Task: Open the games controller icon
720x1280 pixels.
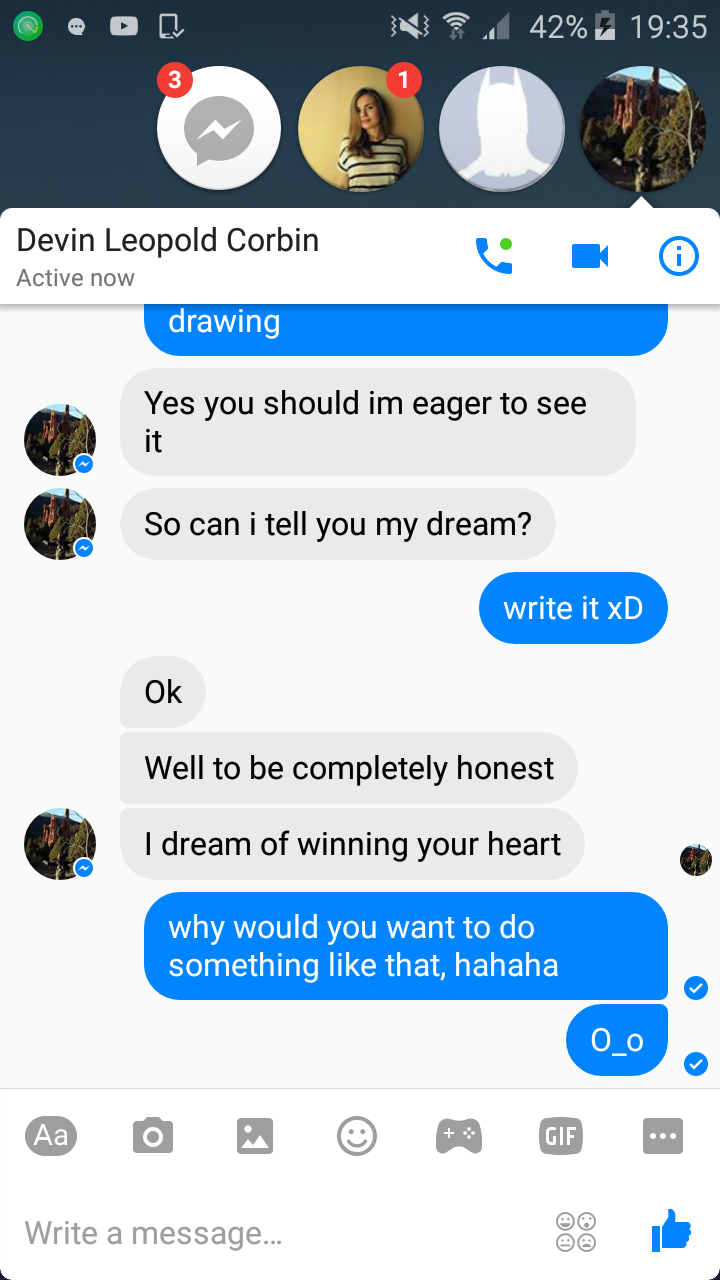Action: [x=459, y=1136]
